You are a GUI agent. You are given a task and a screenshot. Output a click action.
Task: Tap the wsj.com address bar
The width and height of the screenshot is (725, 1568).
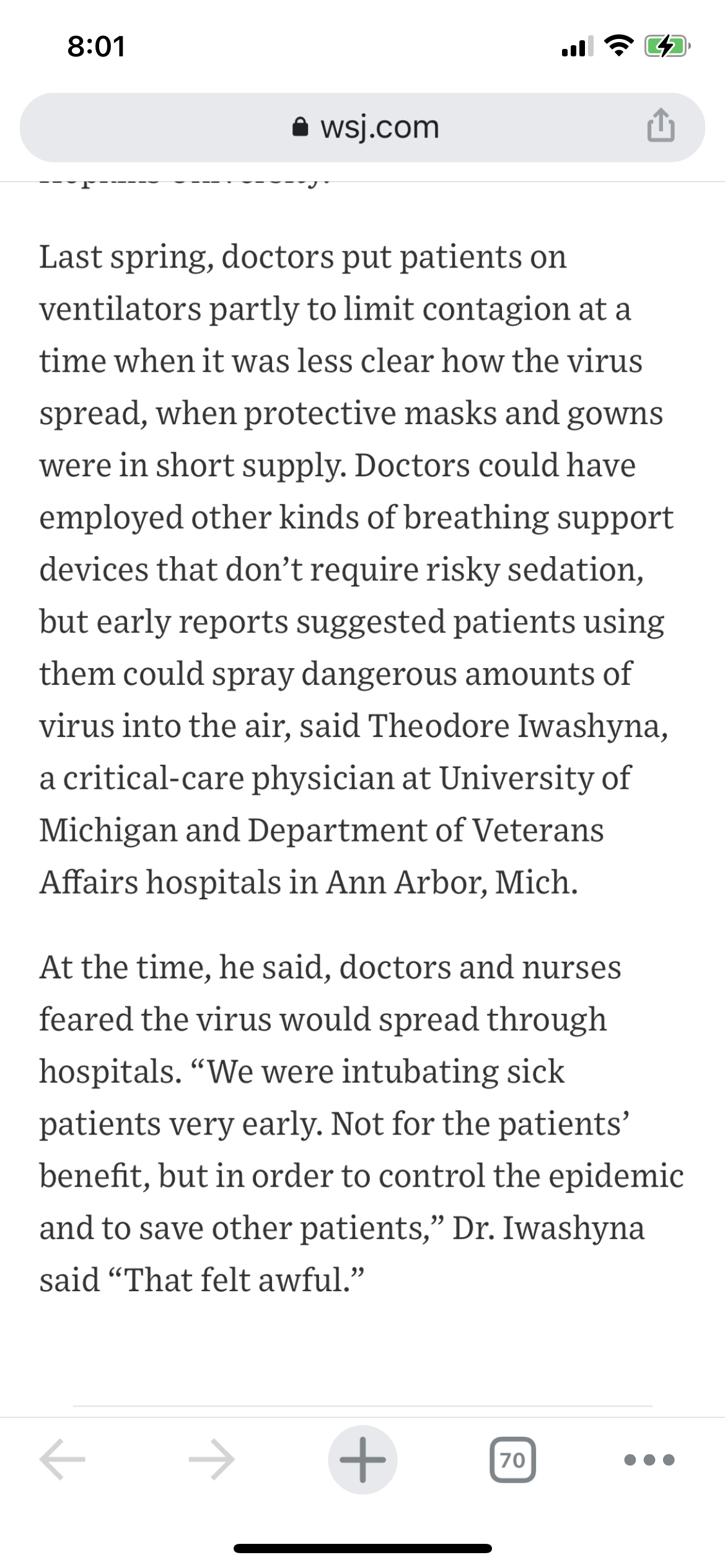click(362, 128)
